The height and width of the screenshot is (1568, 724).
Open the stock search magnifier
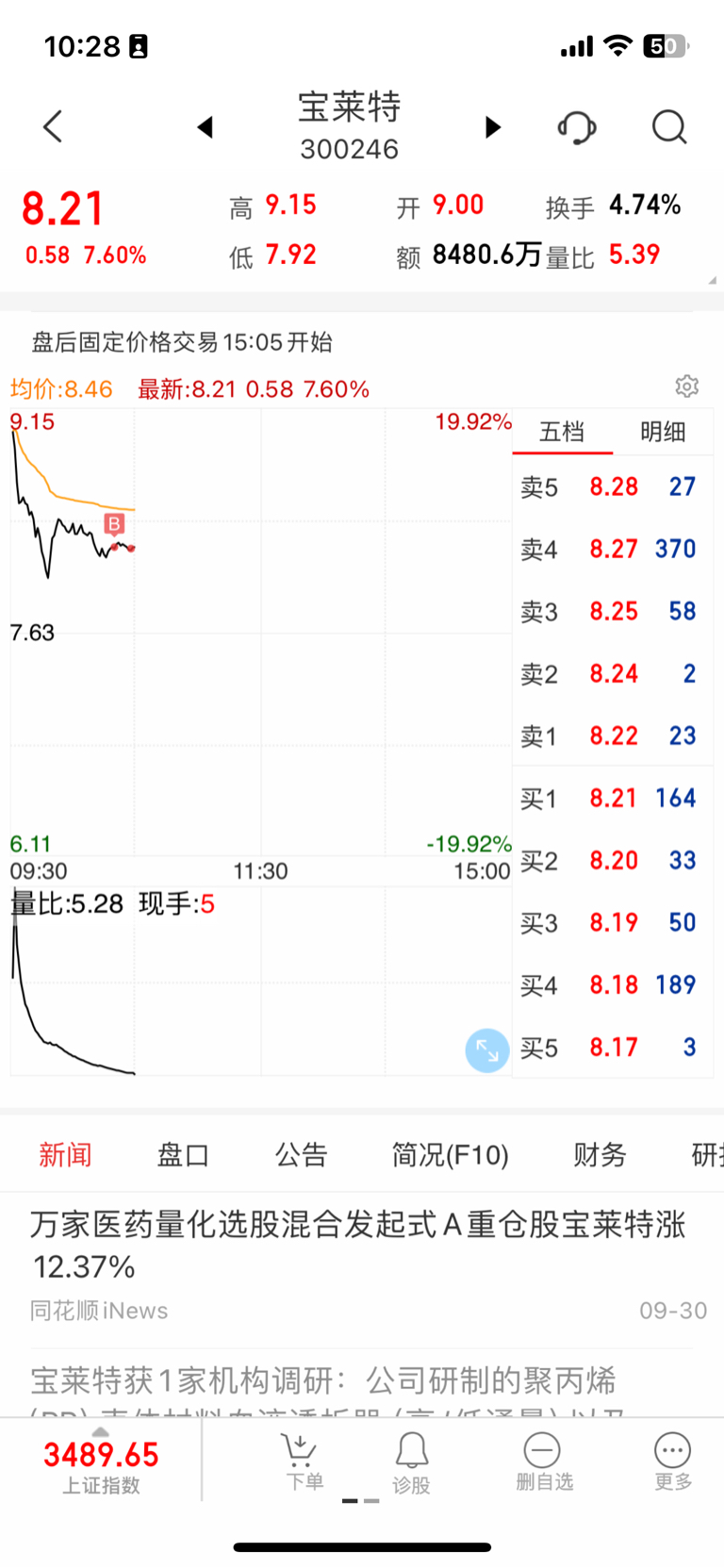[x=669, y=126]
